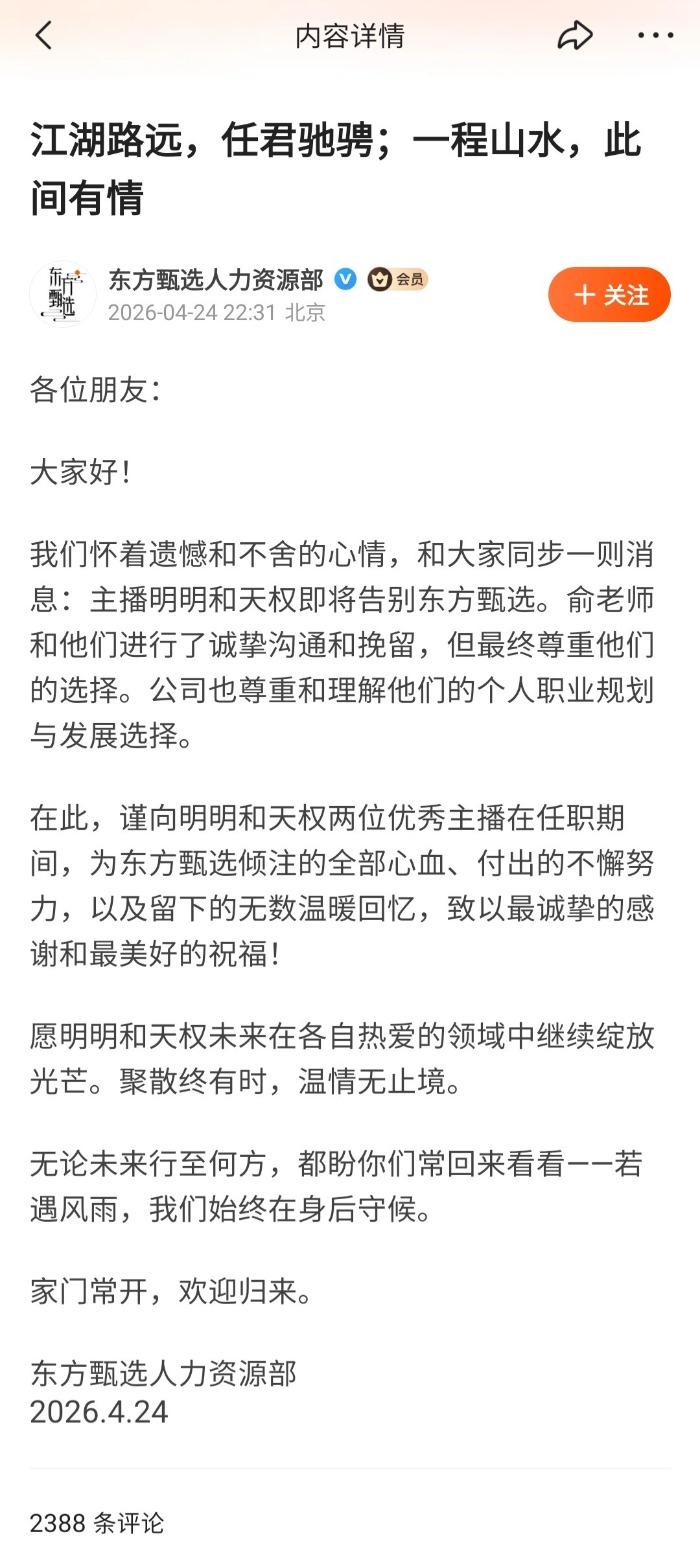Open the three-dot overflow menu
Viewport: 700px width, 1560px height.
coord(655,36)
